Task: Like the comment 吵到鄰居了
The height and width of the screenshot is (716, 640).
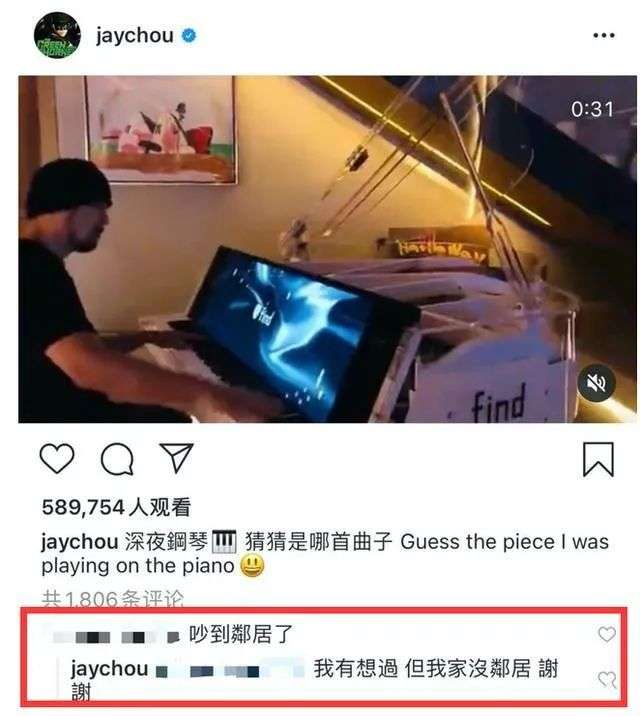Action: click(x=607, y=634)
